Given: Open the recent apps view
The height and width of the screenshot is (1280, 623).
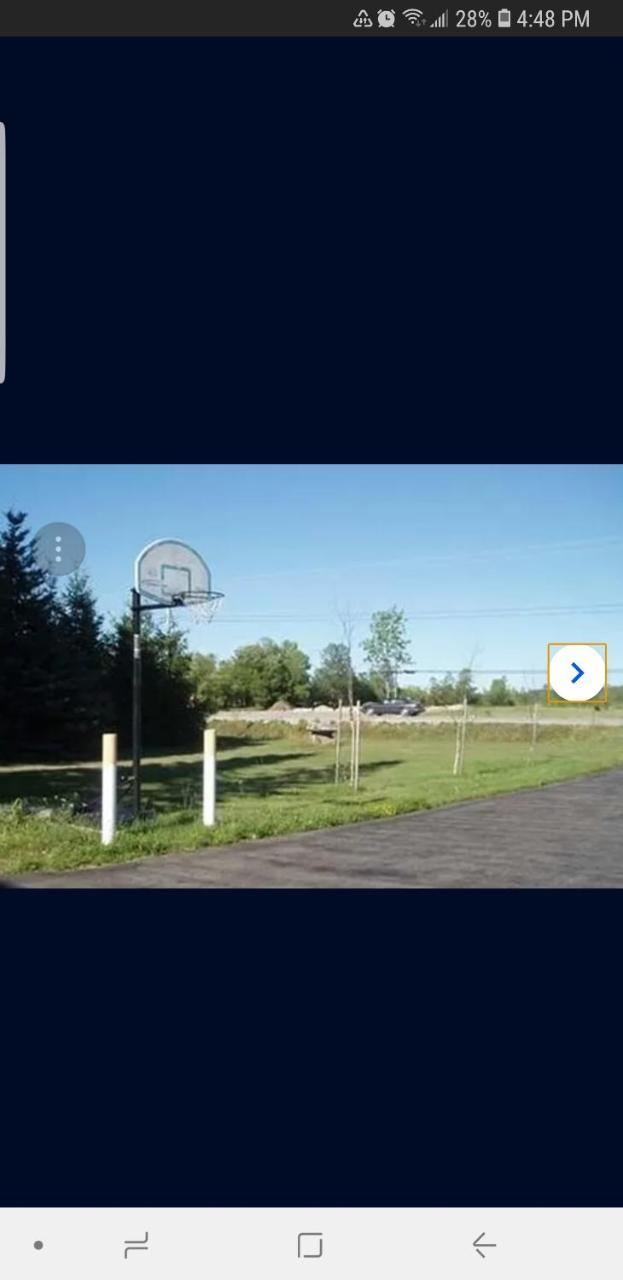Looking at the screenshot, I should 136,1245.
